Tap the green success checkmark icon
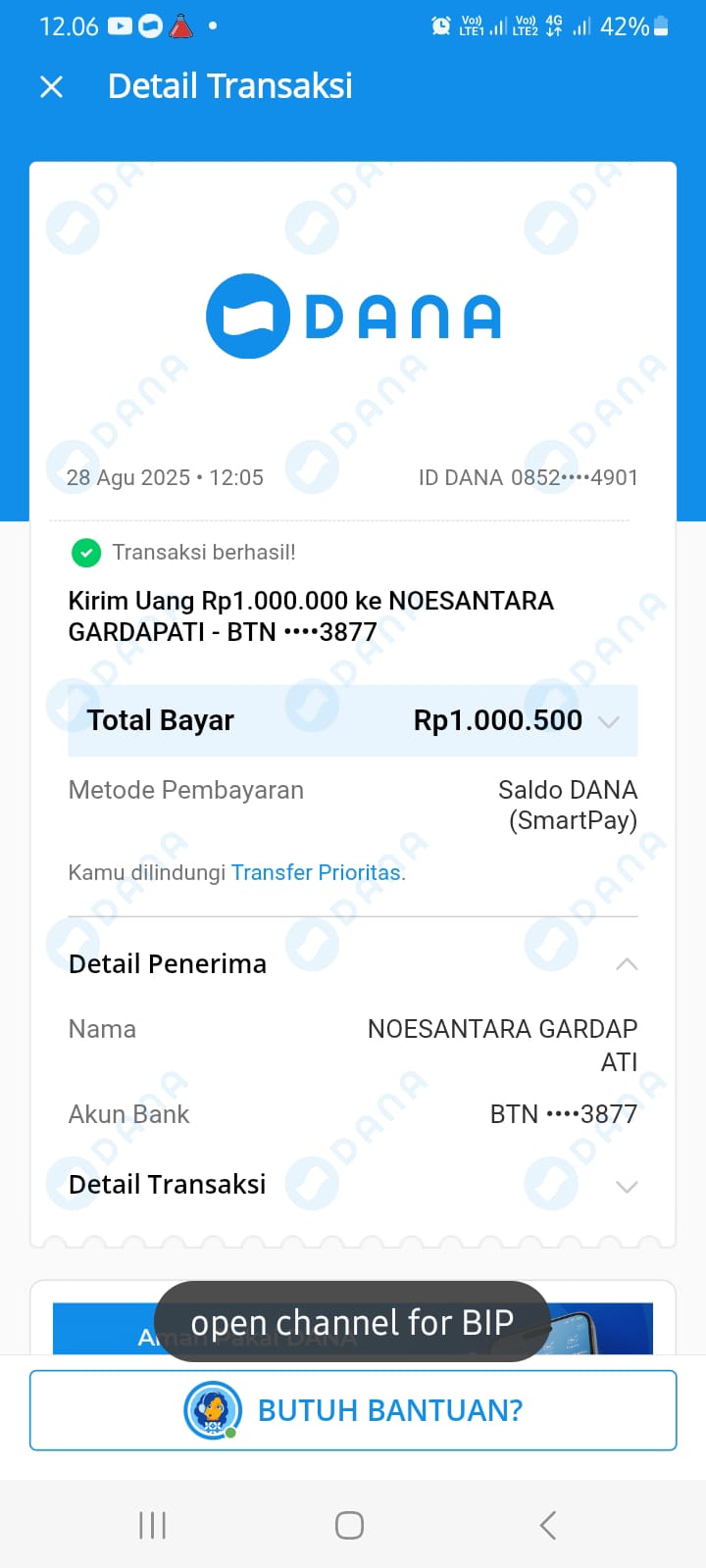The width and height of the screenshot is (706, 1568). coord(86,552)
